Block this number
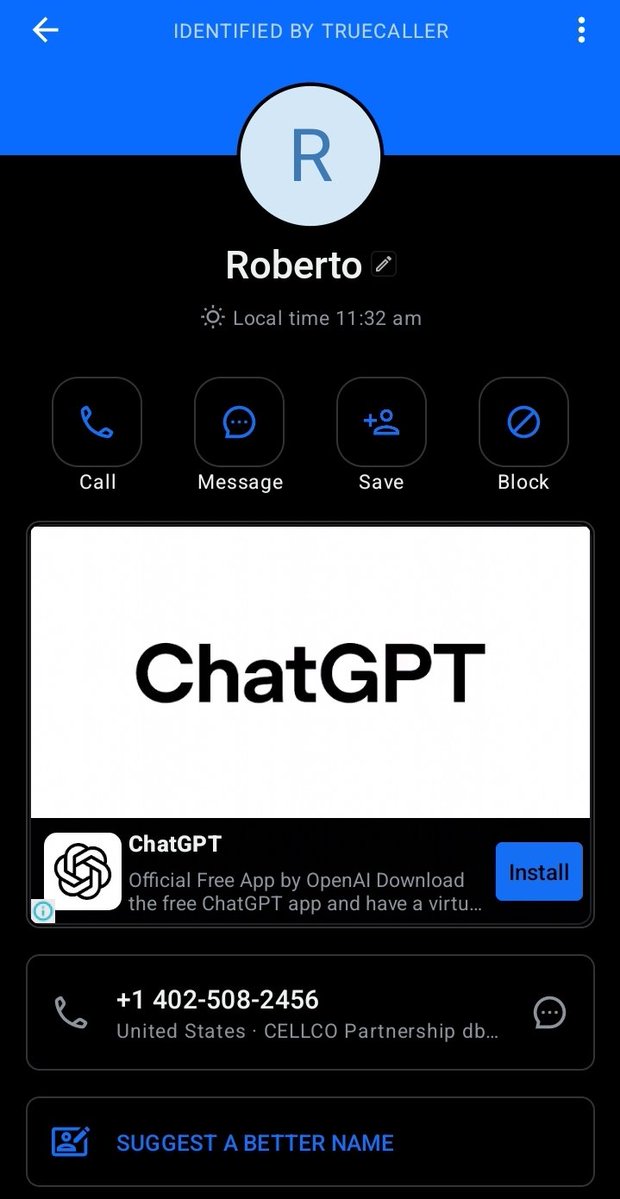Image resolution: width=620 pixels, height=1199 pixels. click(524, 422)
